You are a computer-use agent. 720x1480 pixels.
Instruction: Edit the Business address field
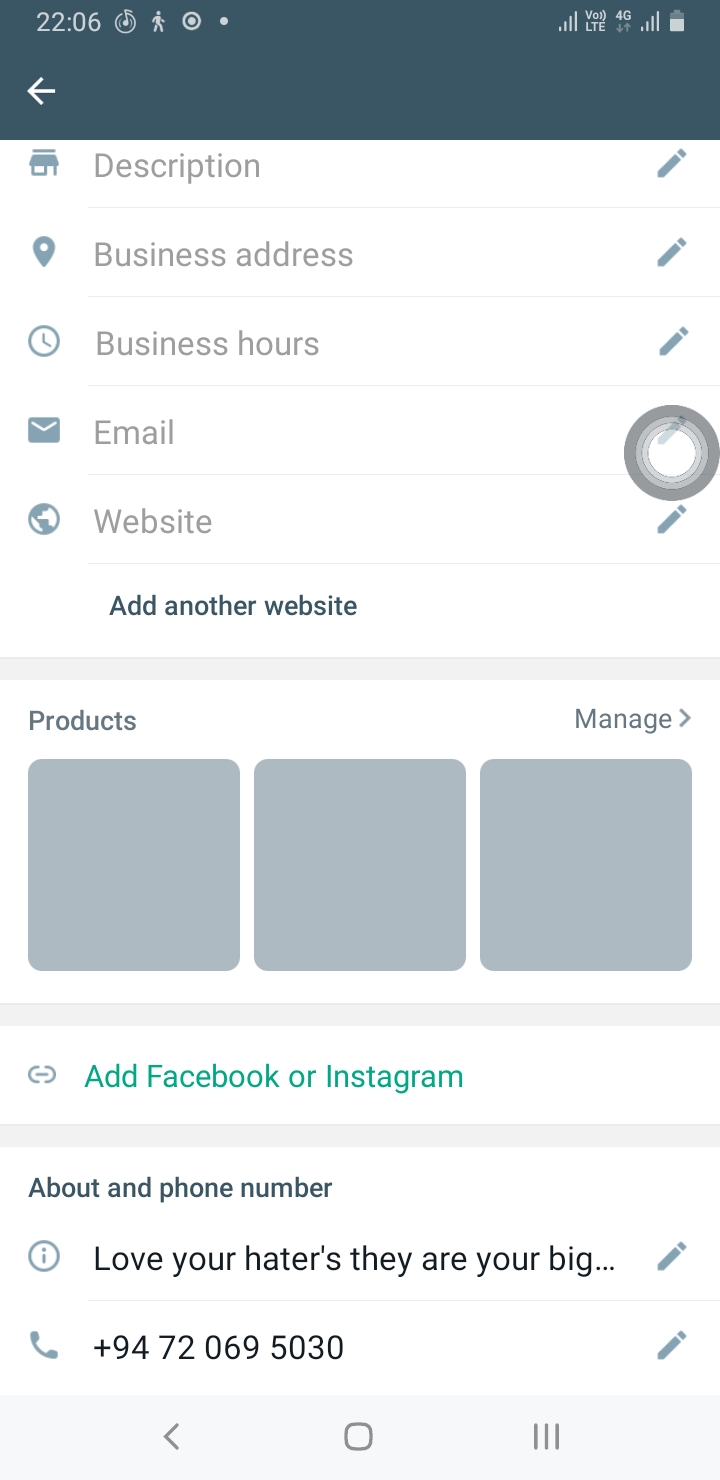tap(672, 253)
